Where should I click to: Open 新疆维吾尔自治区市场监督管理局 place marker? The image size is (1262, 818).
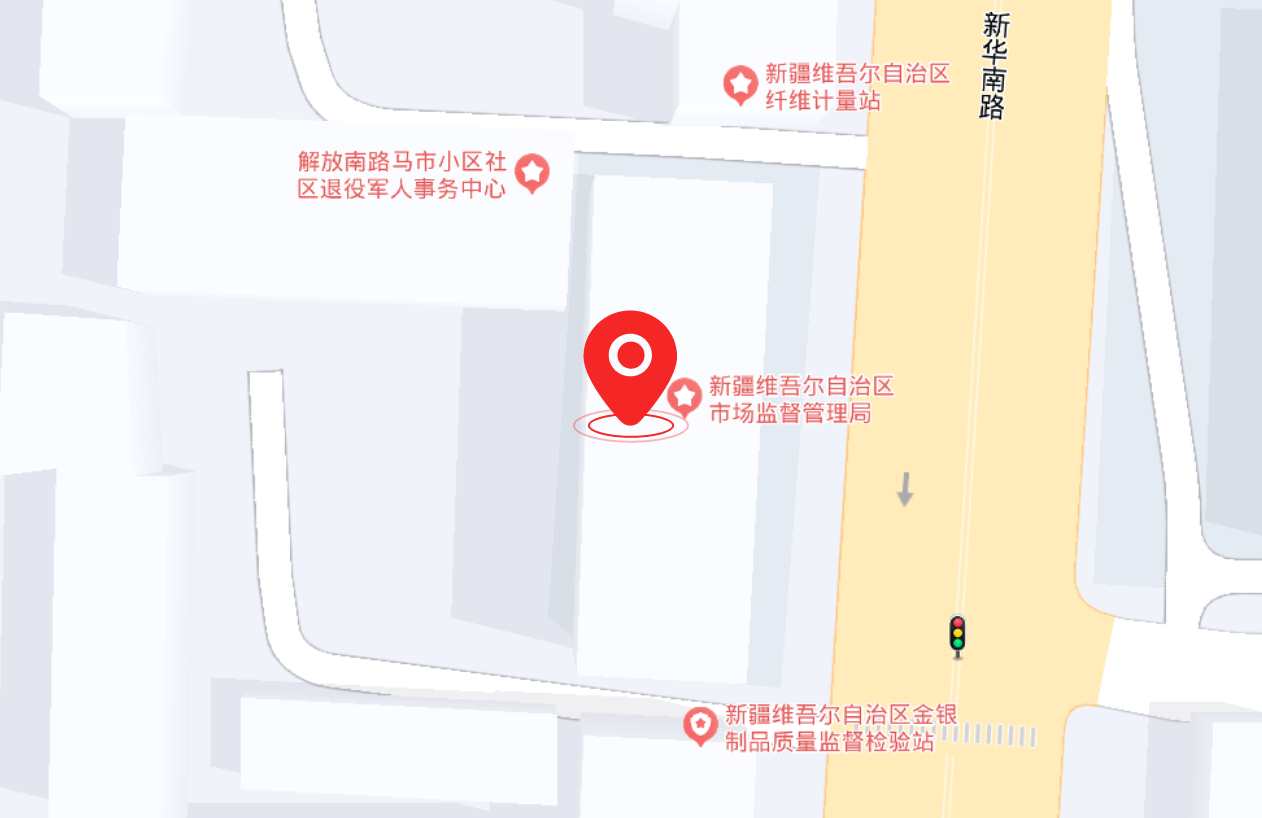(x=685, y=397)
